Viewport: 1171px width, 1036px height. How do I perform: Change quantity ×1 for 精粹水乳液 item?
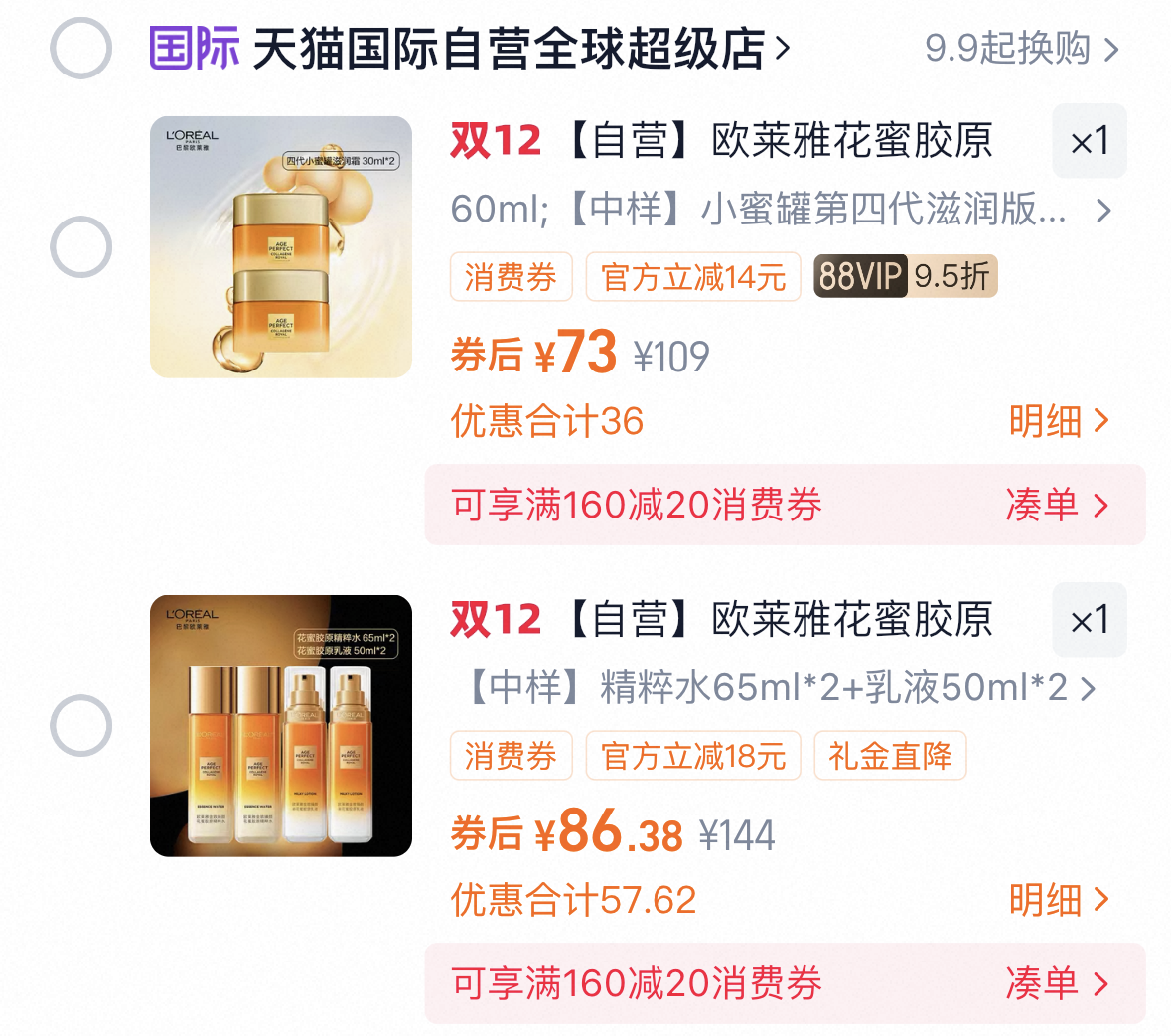pyautogui.click(x=1089, y=620)
